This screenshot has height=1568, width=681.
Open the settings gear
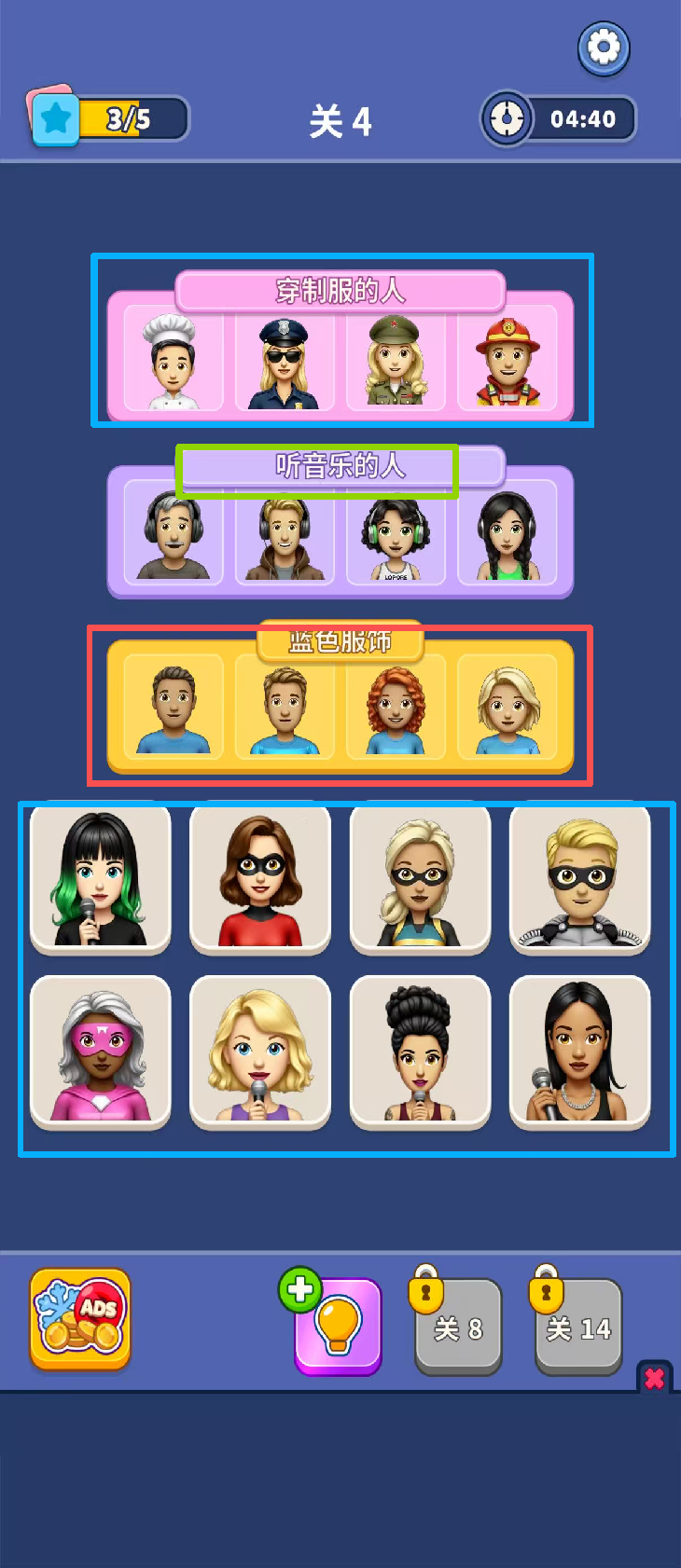click(604, 48)
